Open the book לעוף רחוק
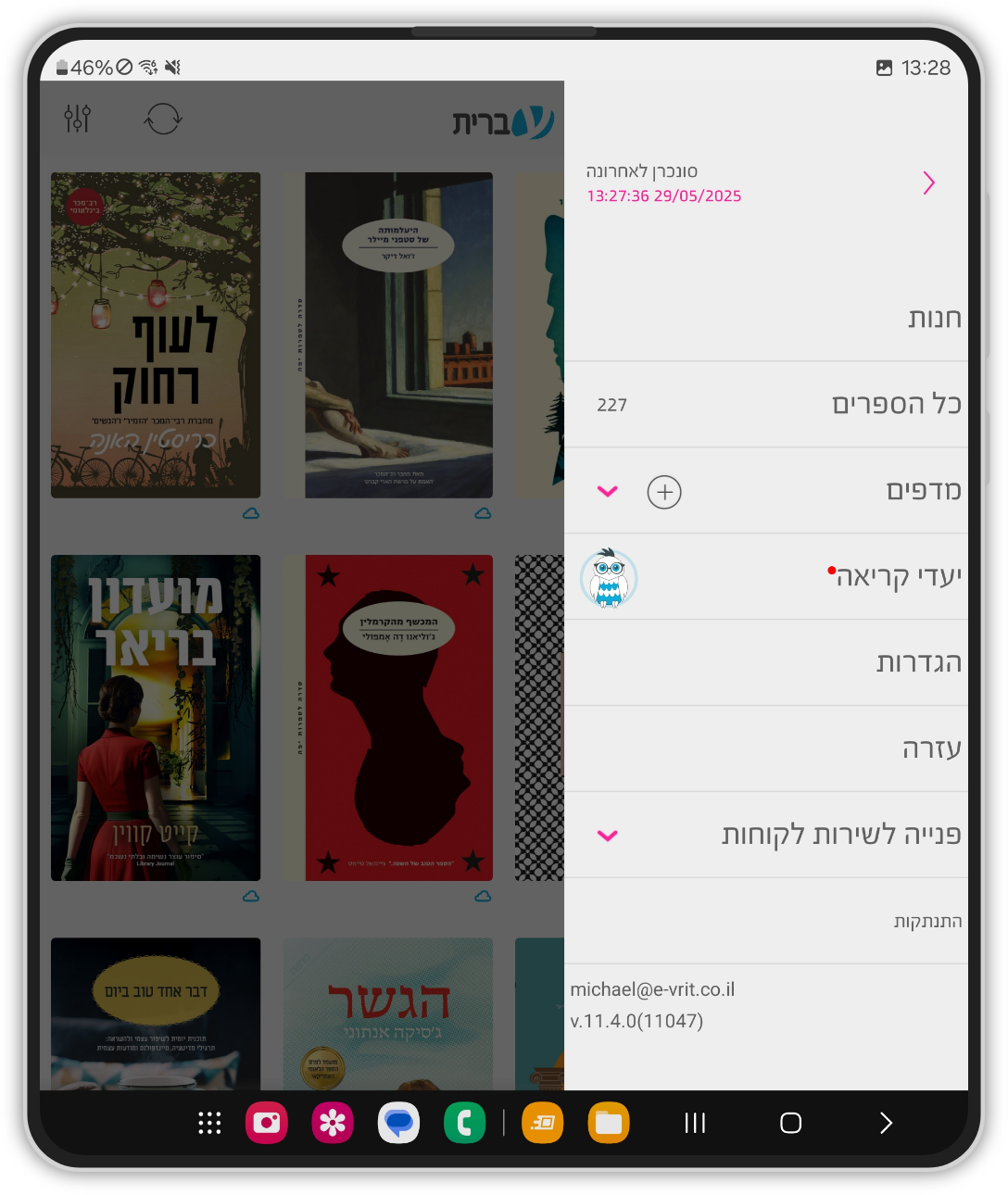The width and height of the screenshot is (1008, 1195). tap(156, 335)
